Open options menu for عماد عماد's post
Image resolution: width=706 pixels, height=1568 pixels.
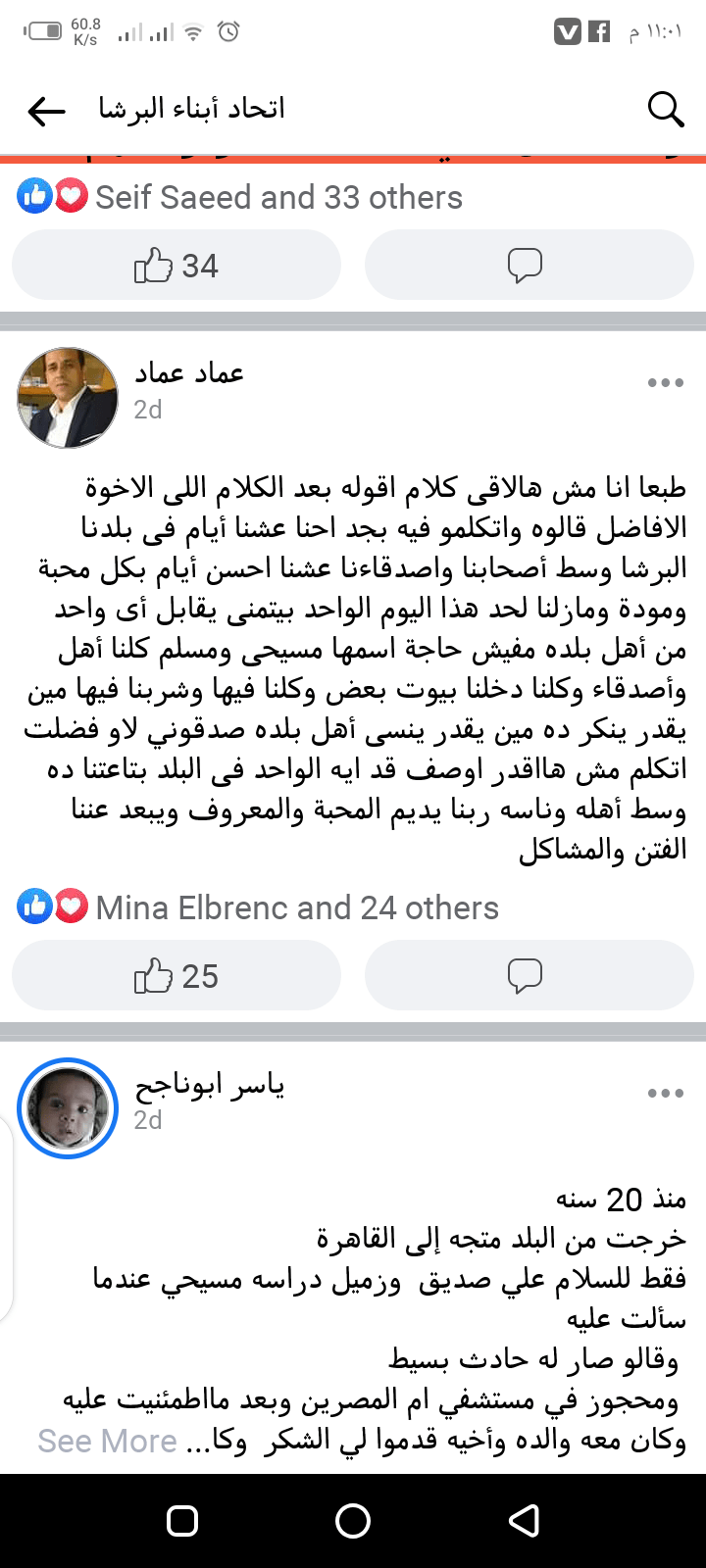[x=665, y=383]
